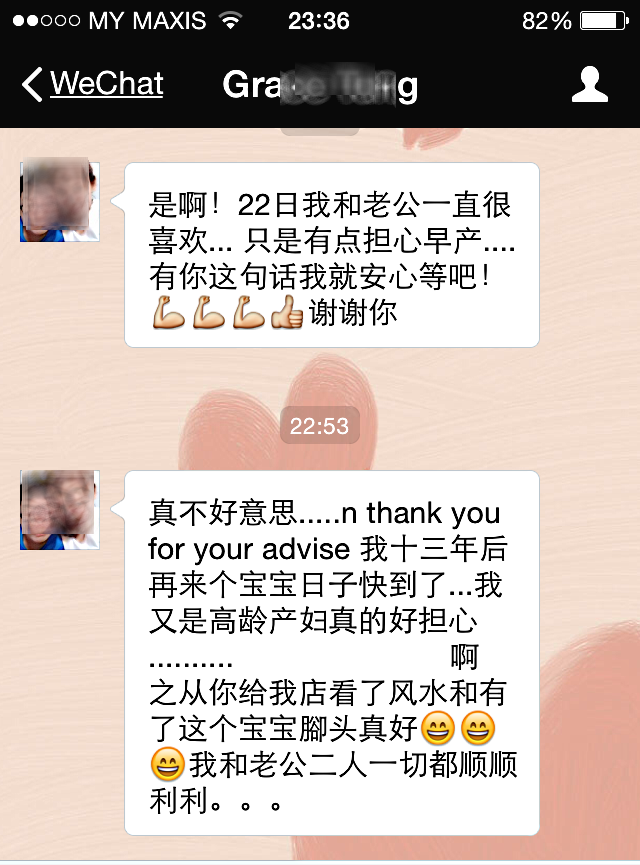640x865 pixels.
Task: Tap sender's avatar beside the 22日 message
Action: [x=59, y=201]
